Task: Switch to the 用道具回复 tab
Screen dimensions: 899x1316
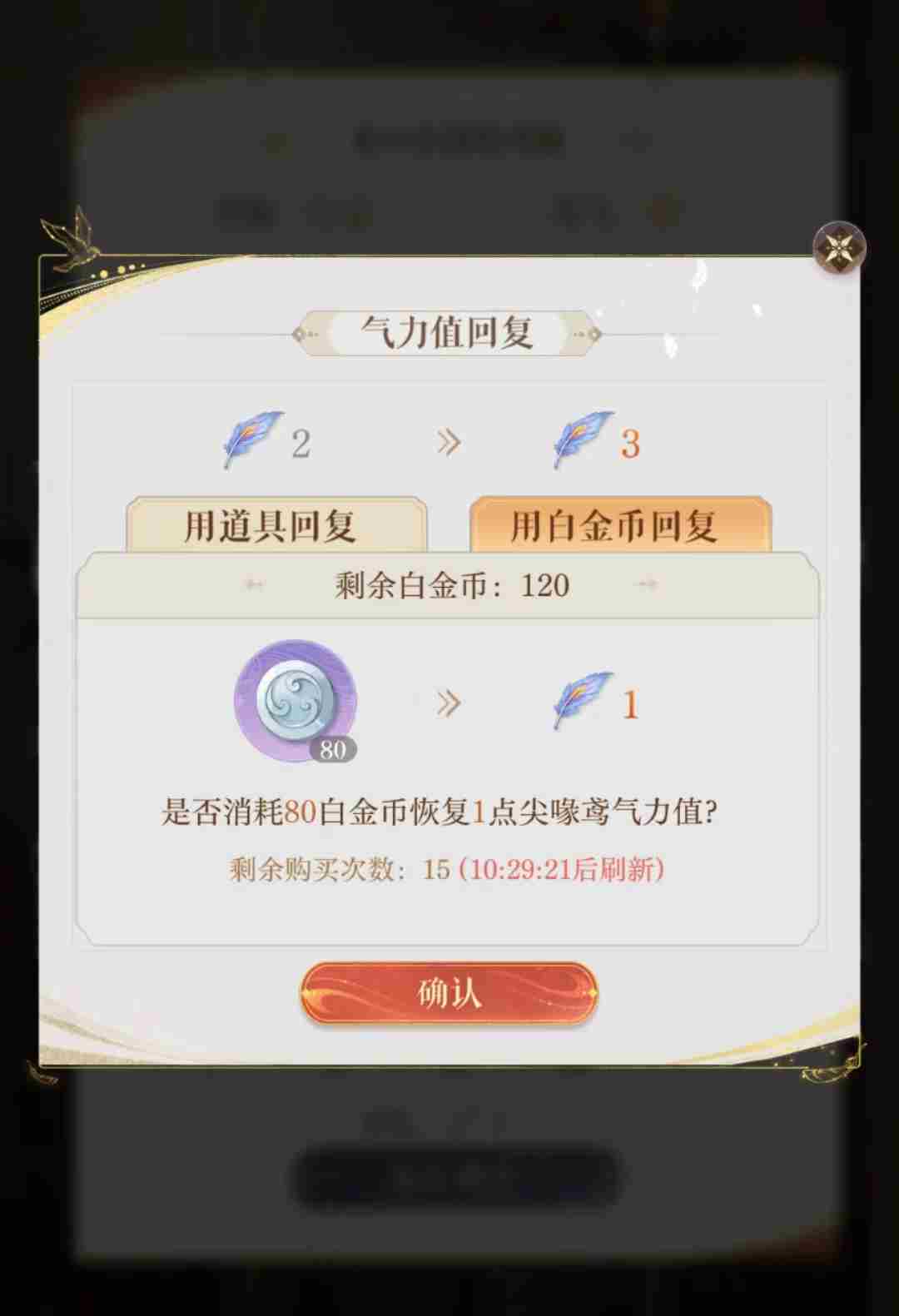Action: point(276,525)
